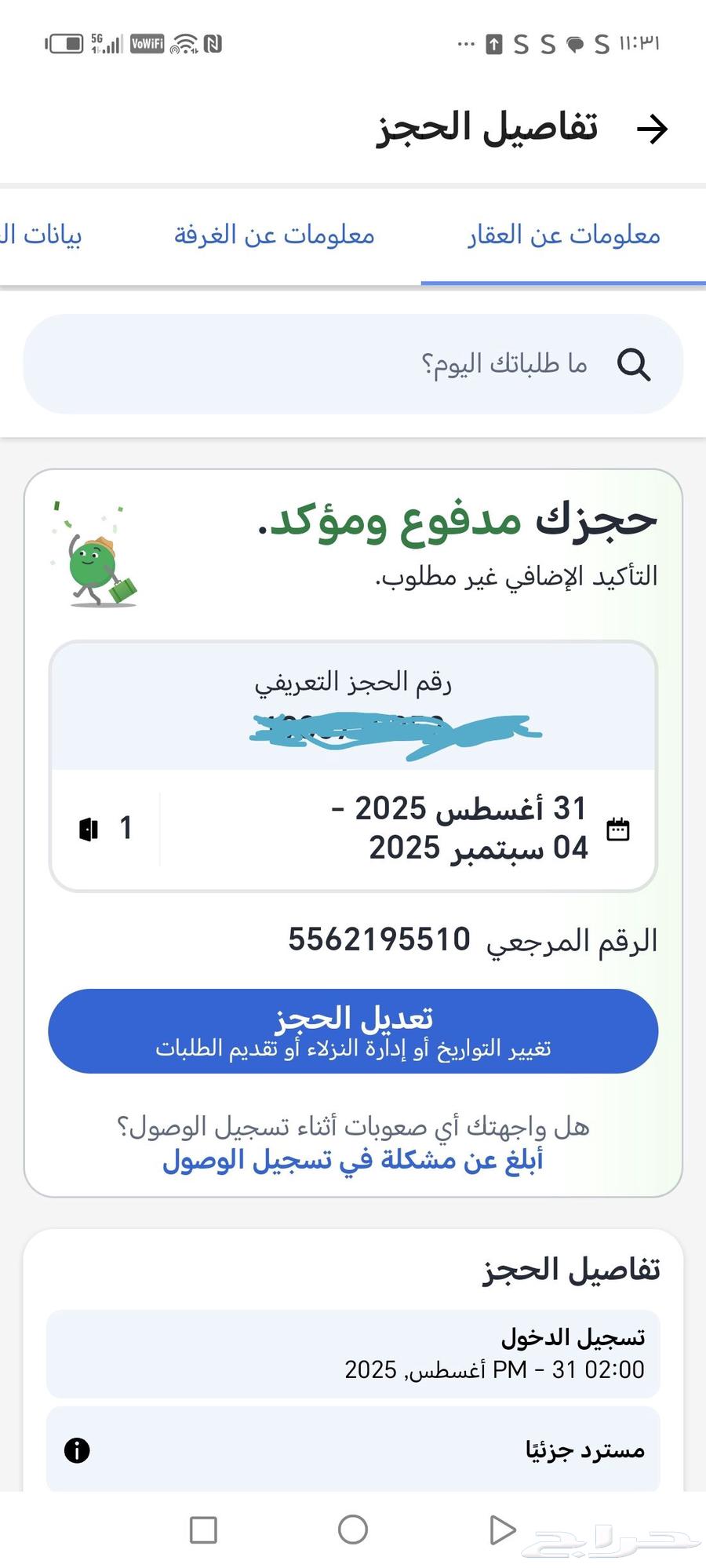Image resolution: width=706 pixels, height=1568 pixels.
Task: Open search by tapping the magnifier icon
Action: 635,363
